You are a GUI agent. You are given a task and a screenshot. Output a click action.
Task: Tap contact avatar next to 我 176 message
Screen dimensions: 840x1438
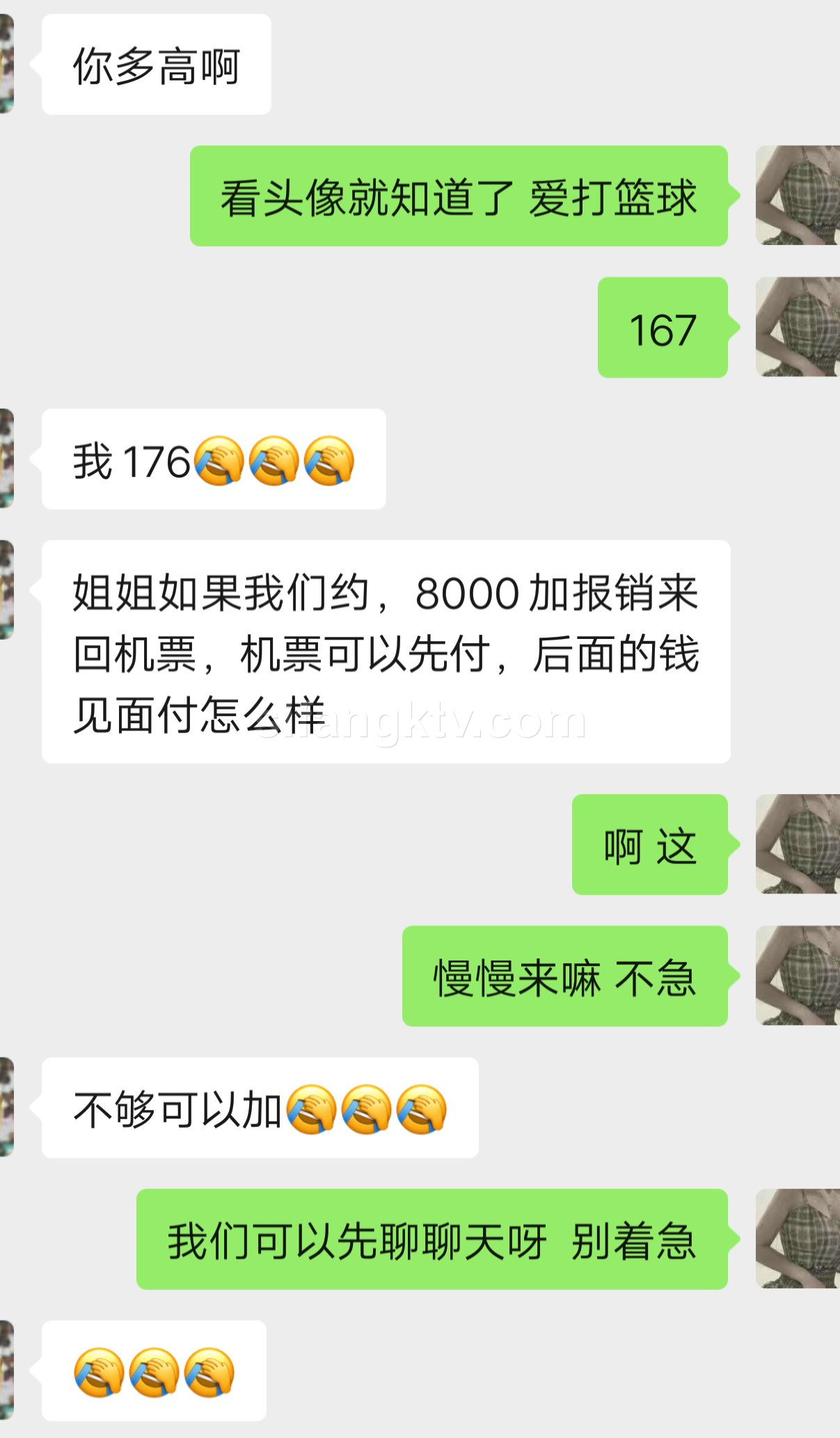[x=6, y=459]
